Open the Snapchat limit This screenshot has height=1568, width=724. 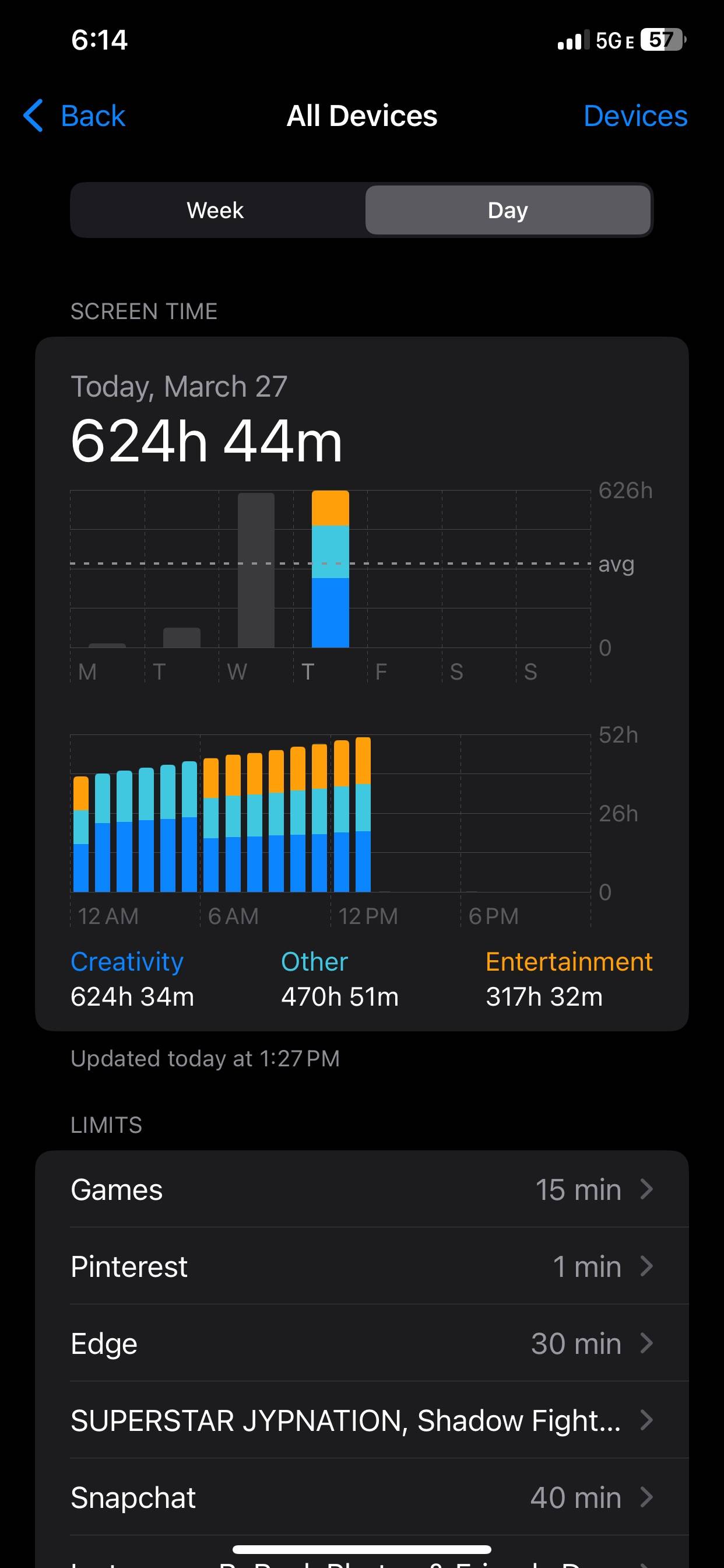[x=362, y=1497]
